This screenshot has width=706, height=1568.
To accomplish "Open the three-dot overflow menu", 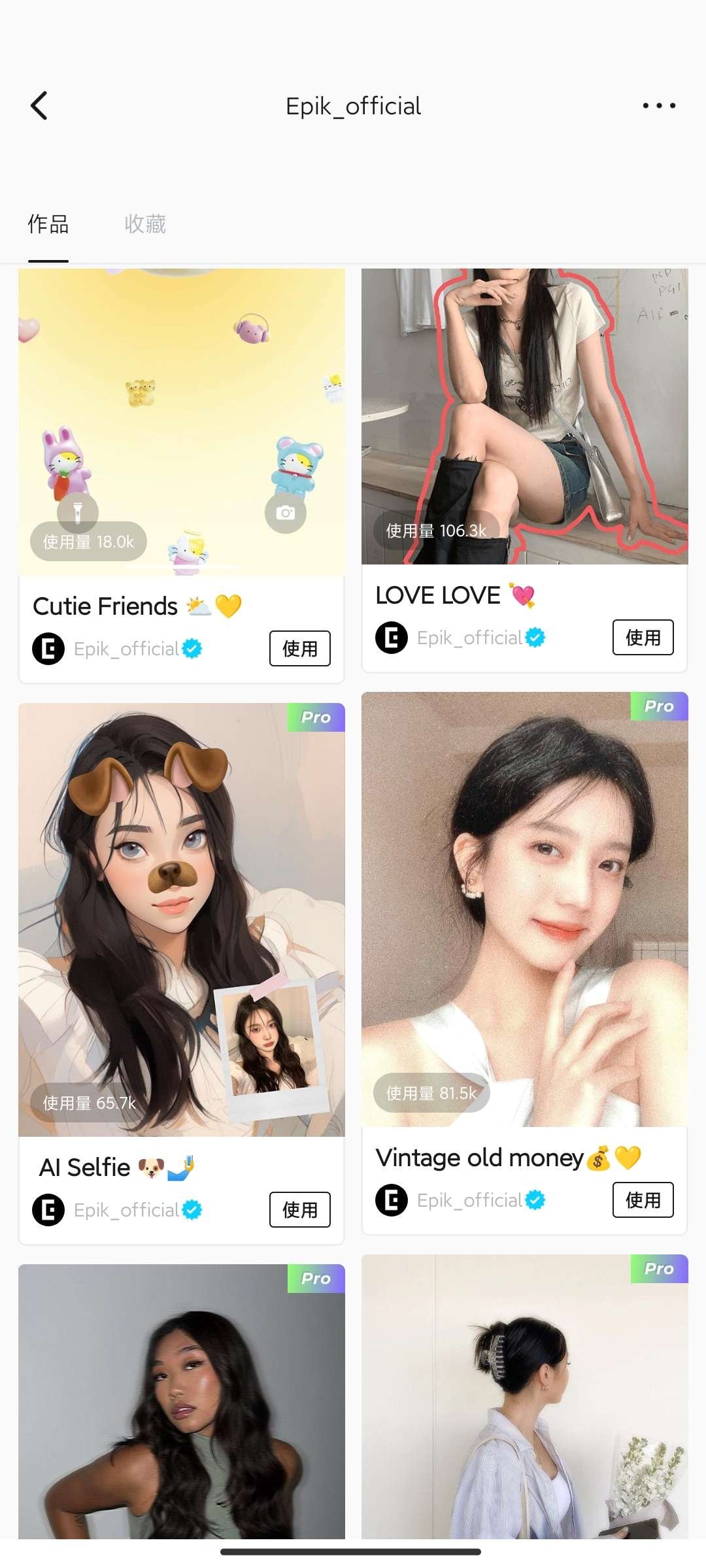I will 658,106.
